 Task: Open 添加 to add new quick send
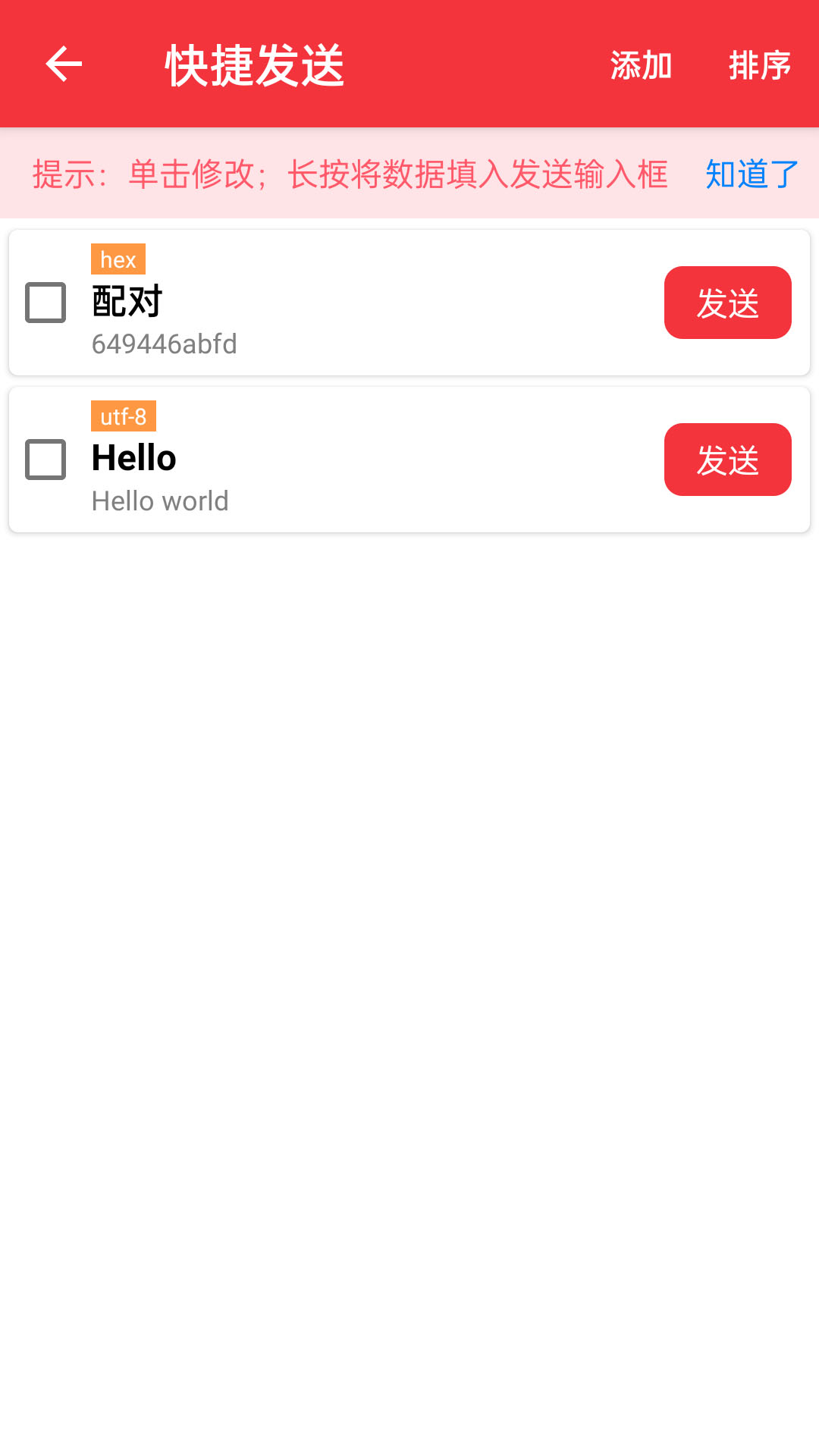(641, 66)
